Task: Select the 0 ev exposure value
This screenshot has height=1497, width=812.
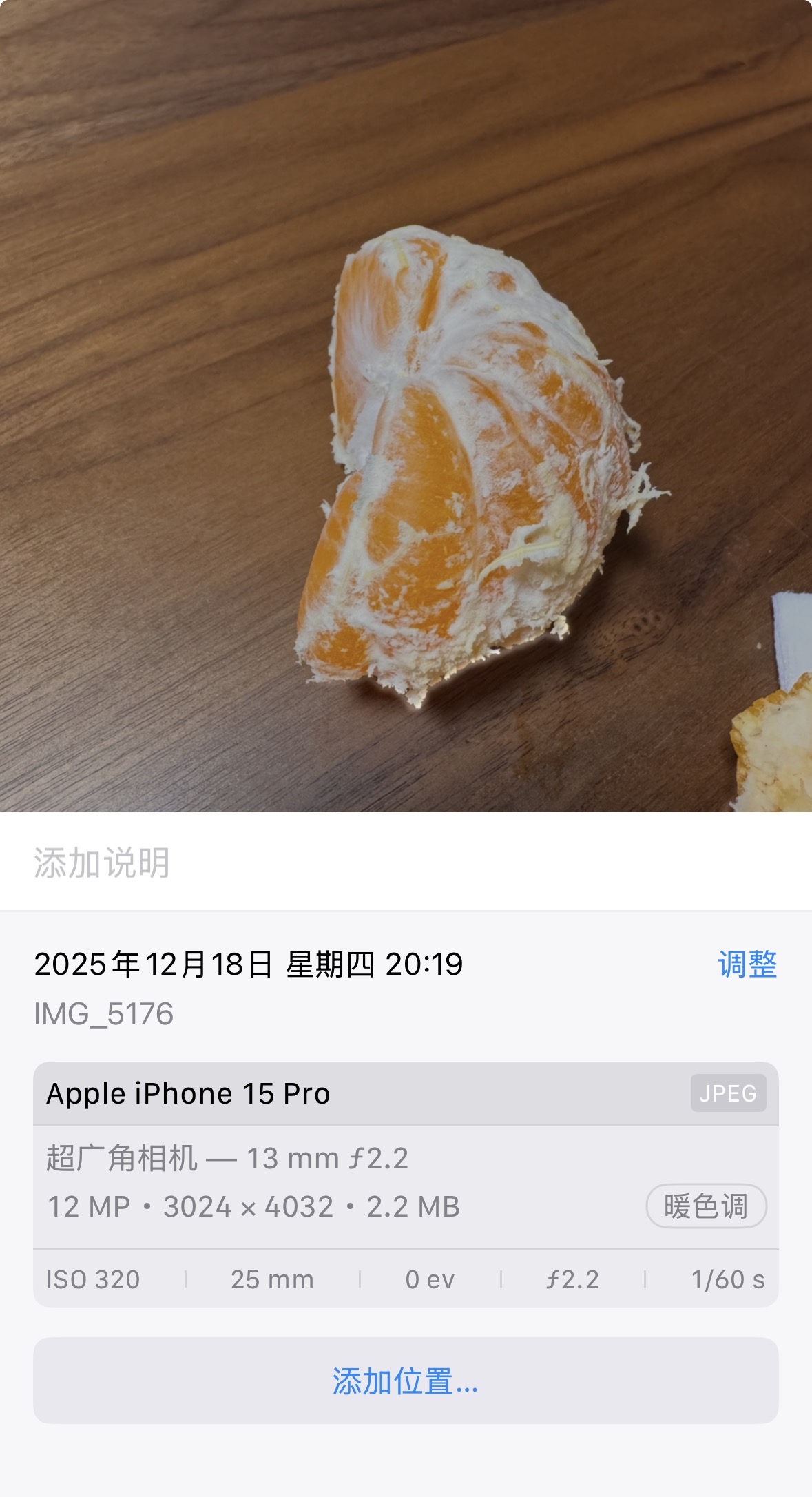Action: pos(428,1279)
